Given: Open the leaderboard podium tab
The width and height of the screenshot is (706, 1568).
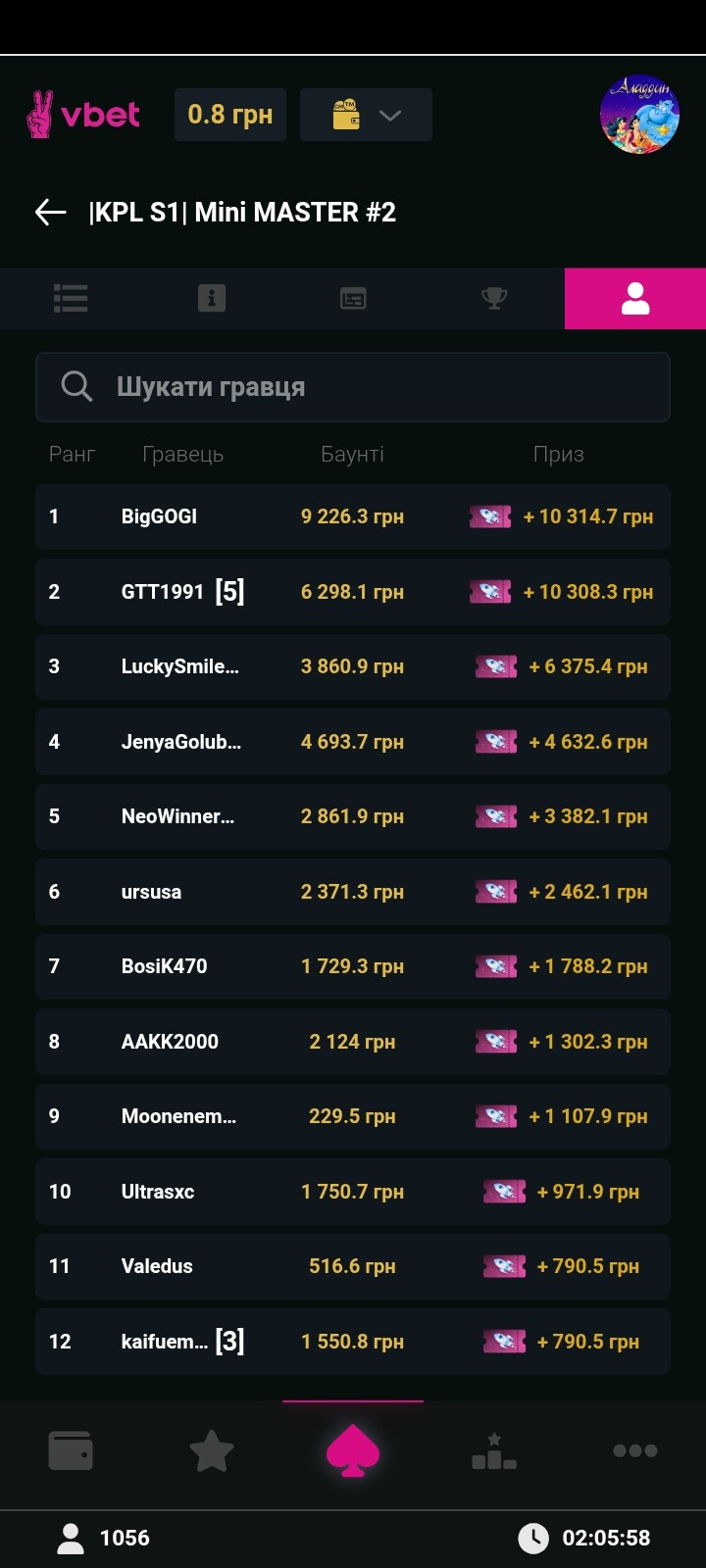Looking at the screenshot, I should coord(494,1450).
